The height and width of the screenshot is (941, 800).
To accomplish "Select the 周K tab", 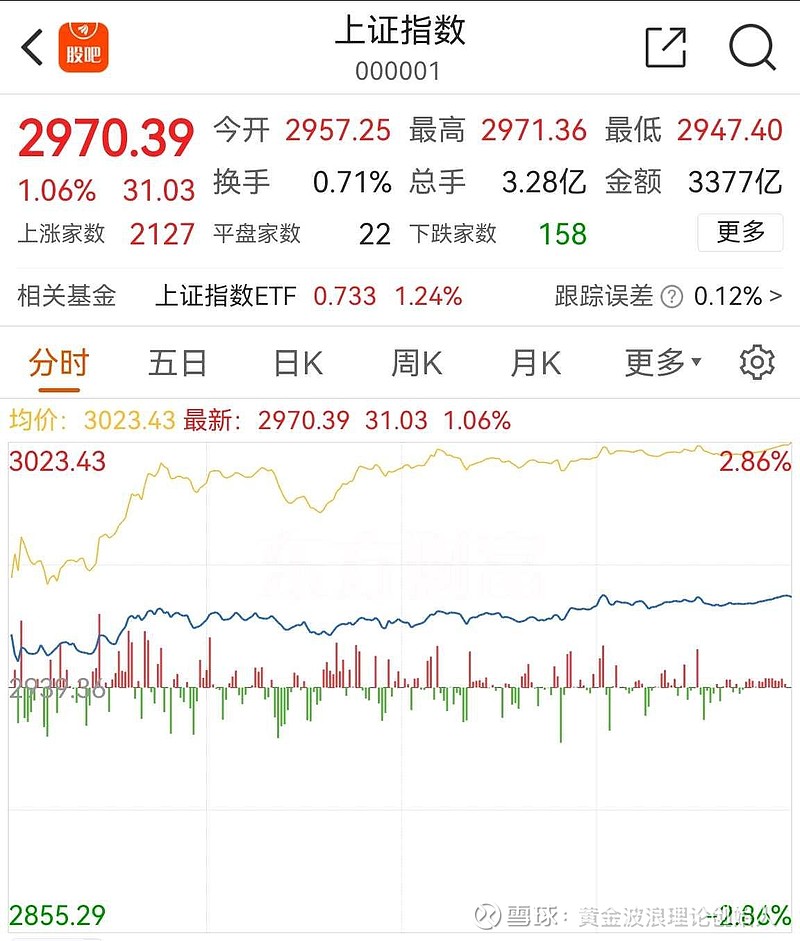I will (414, 363).
